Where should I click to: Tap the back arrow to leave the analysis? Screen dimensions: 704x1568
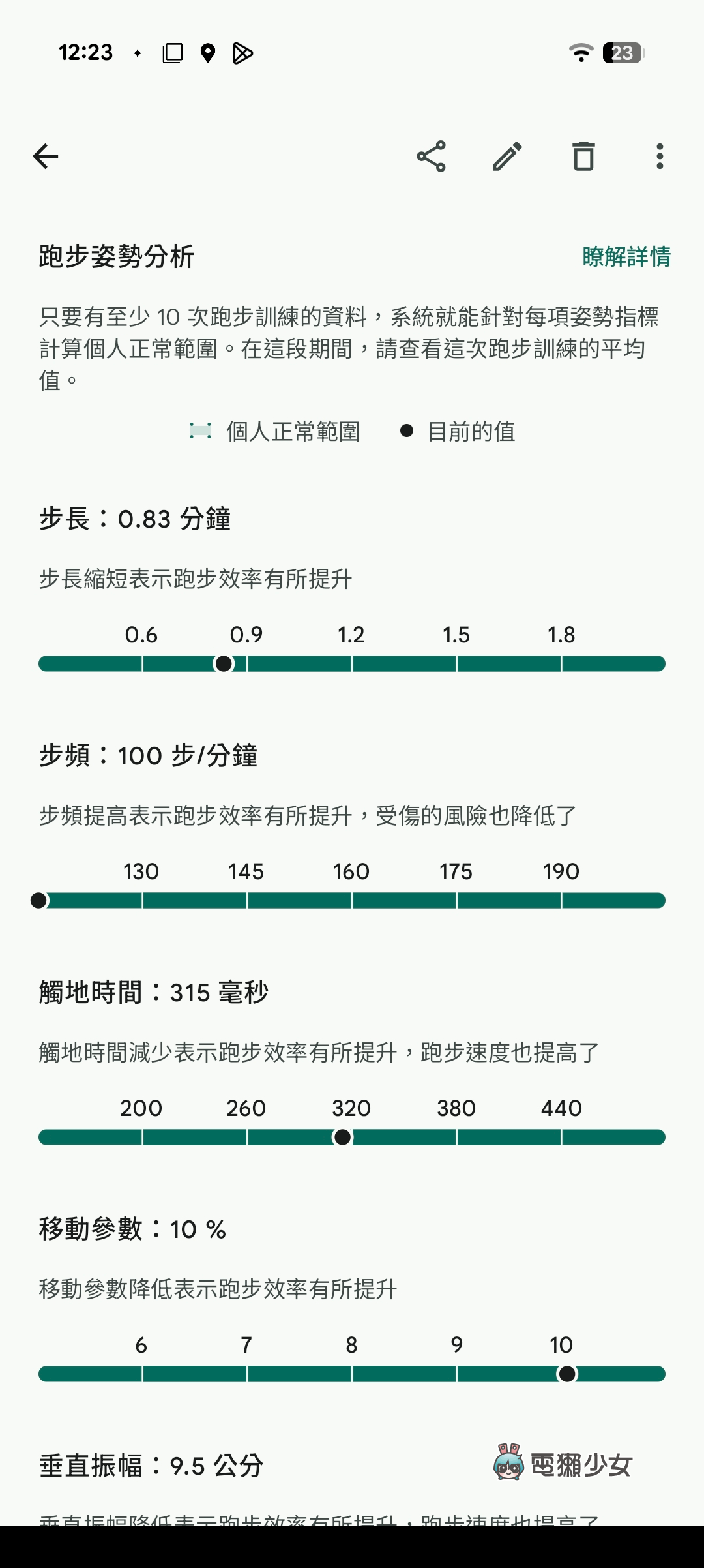pos(46,156)
